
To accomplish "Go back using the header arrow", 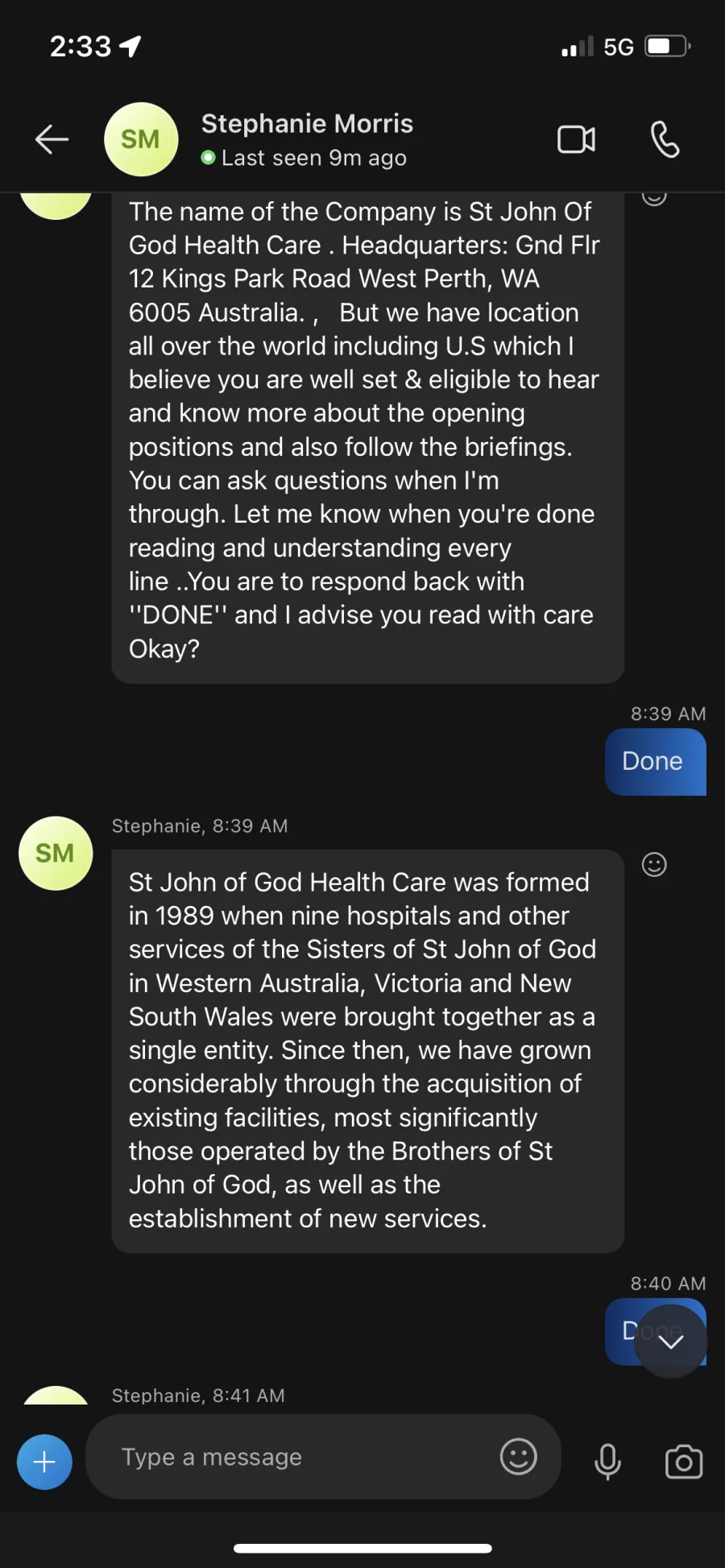I will point(52,139).
